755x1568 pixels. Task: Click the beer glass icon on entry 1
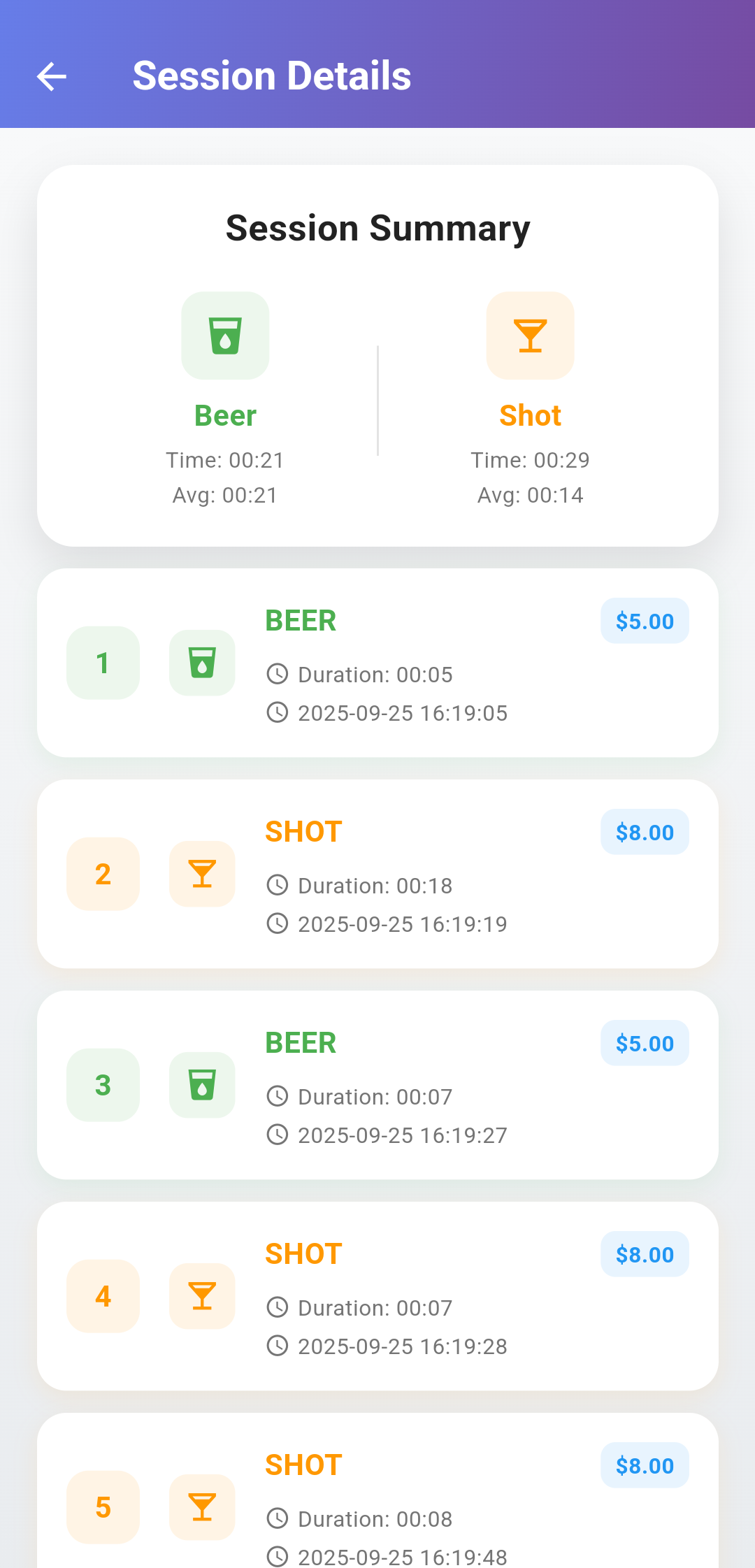click(x=202, y=663)
